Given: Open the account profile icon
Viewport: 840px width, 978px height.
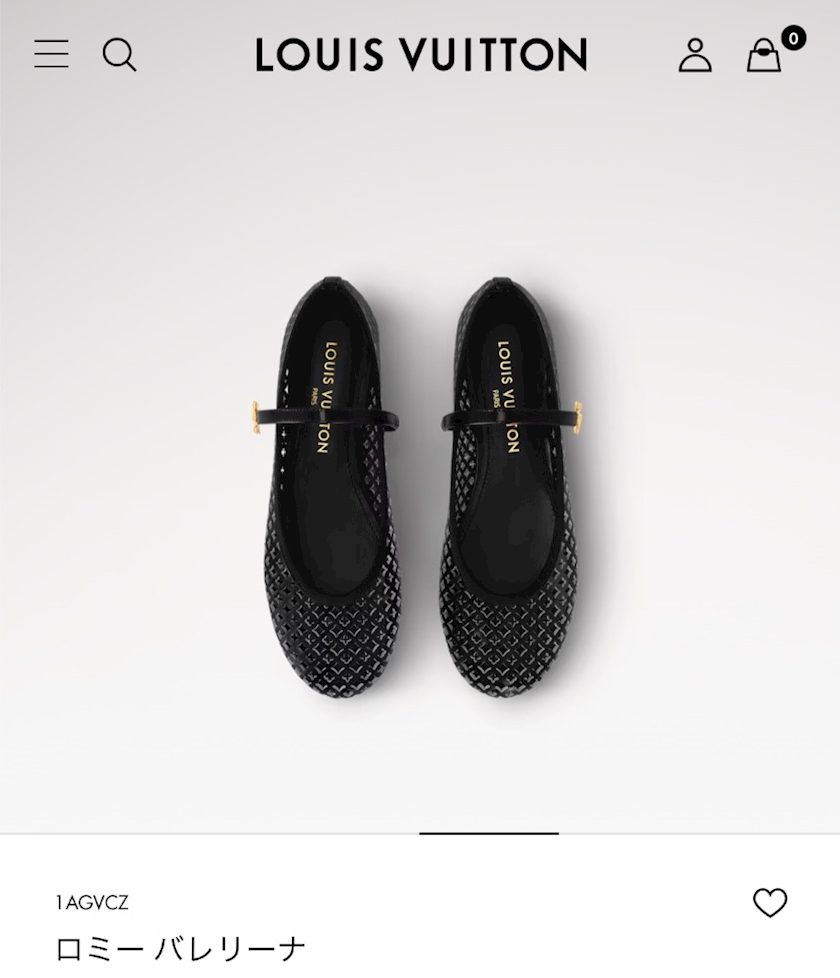Looking at the screenshot, I should tap(695, 55).
